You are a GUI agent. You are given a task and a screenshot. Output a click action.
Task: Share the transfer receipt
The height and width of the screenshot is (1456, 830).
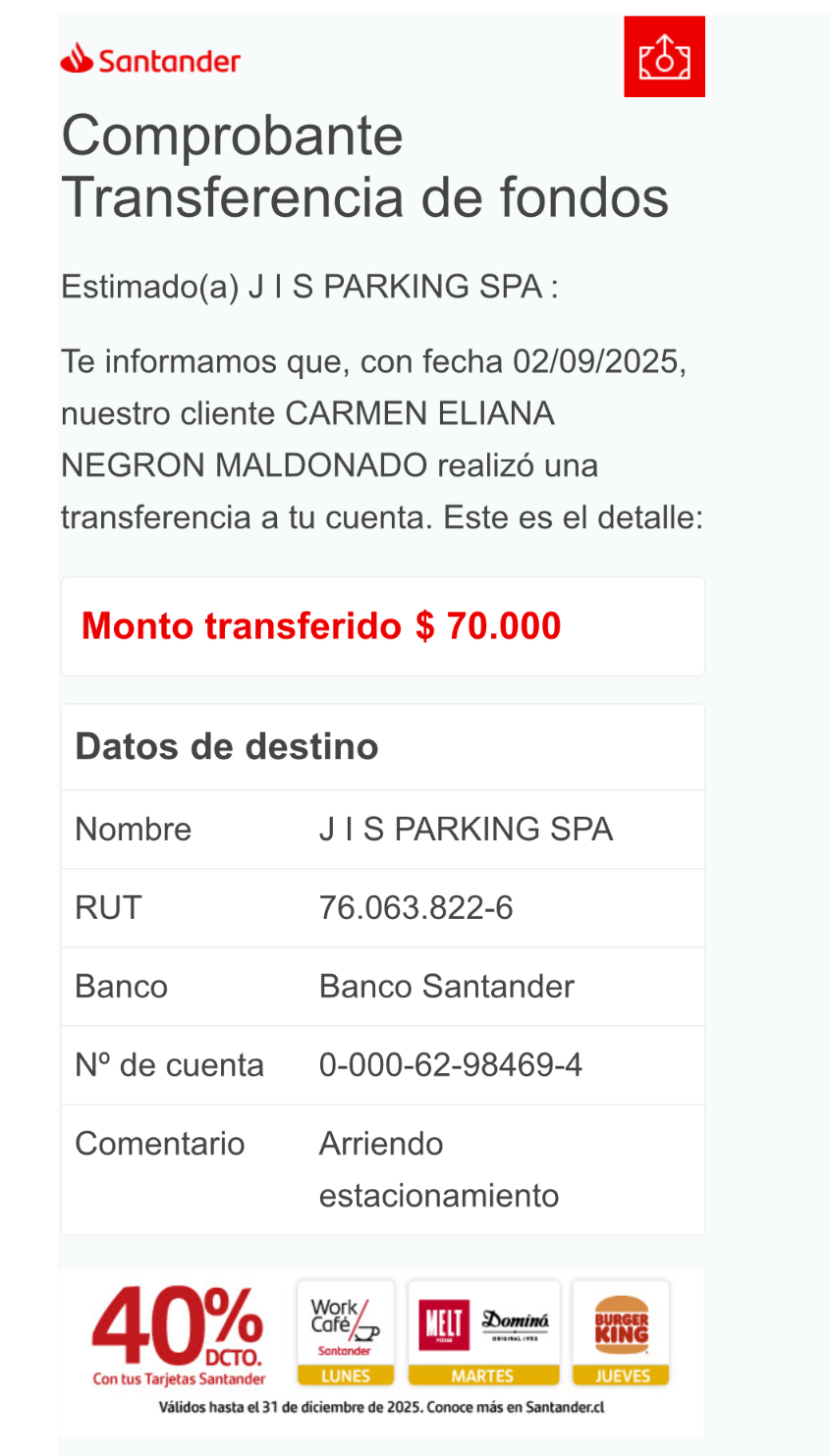(x=664, y=57)
